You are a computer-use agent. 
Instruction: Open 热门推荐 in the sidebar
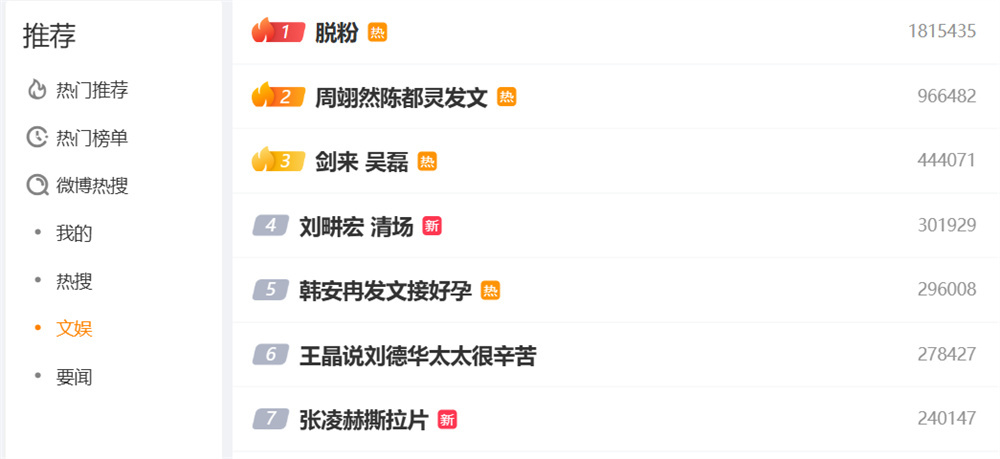coord(91,90)
